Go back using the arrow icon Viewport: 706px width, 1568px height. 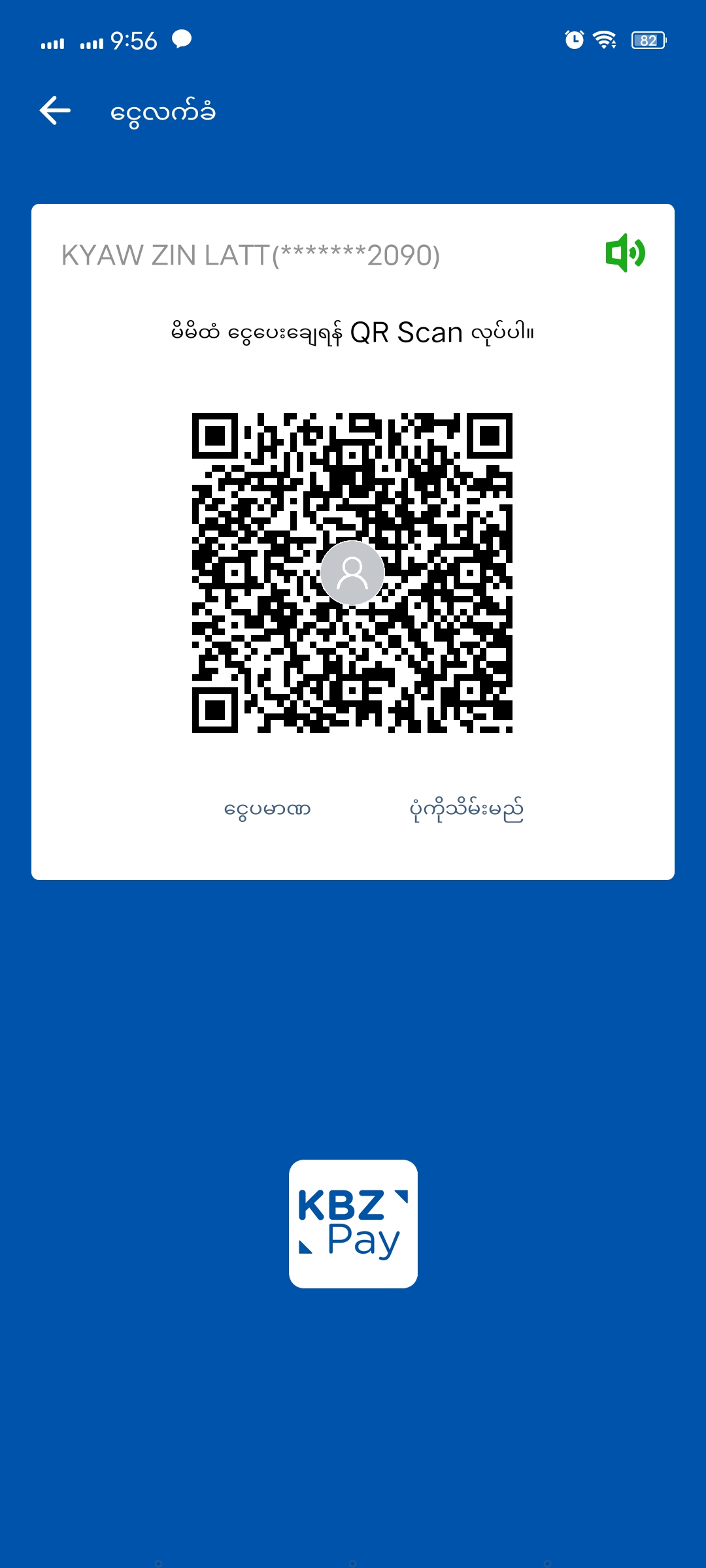(55, 110)
